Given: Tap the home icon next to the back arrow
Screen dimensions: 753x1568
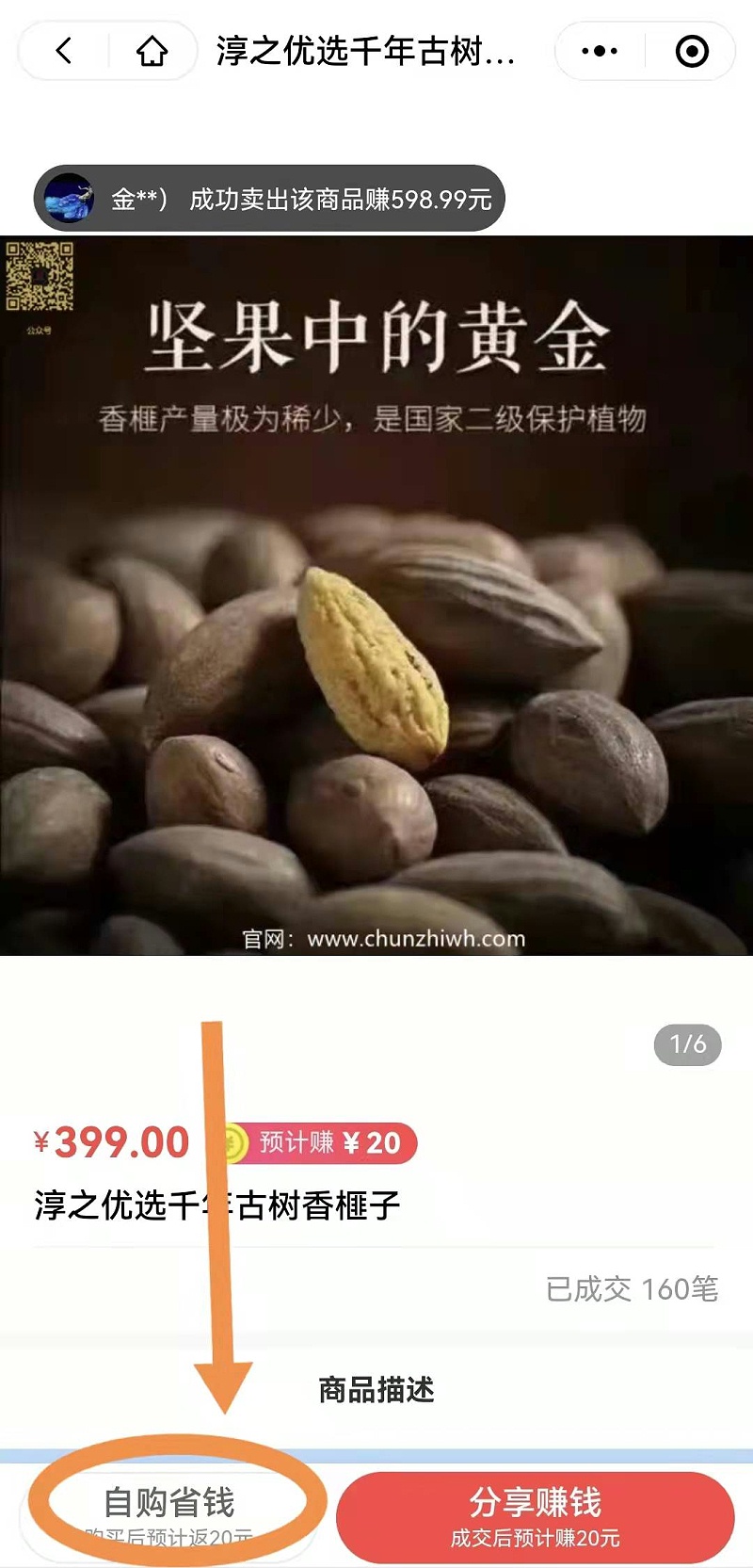Looking at the screenshot, I should 151,52.
